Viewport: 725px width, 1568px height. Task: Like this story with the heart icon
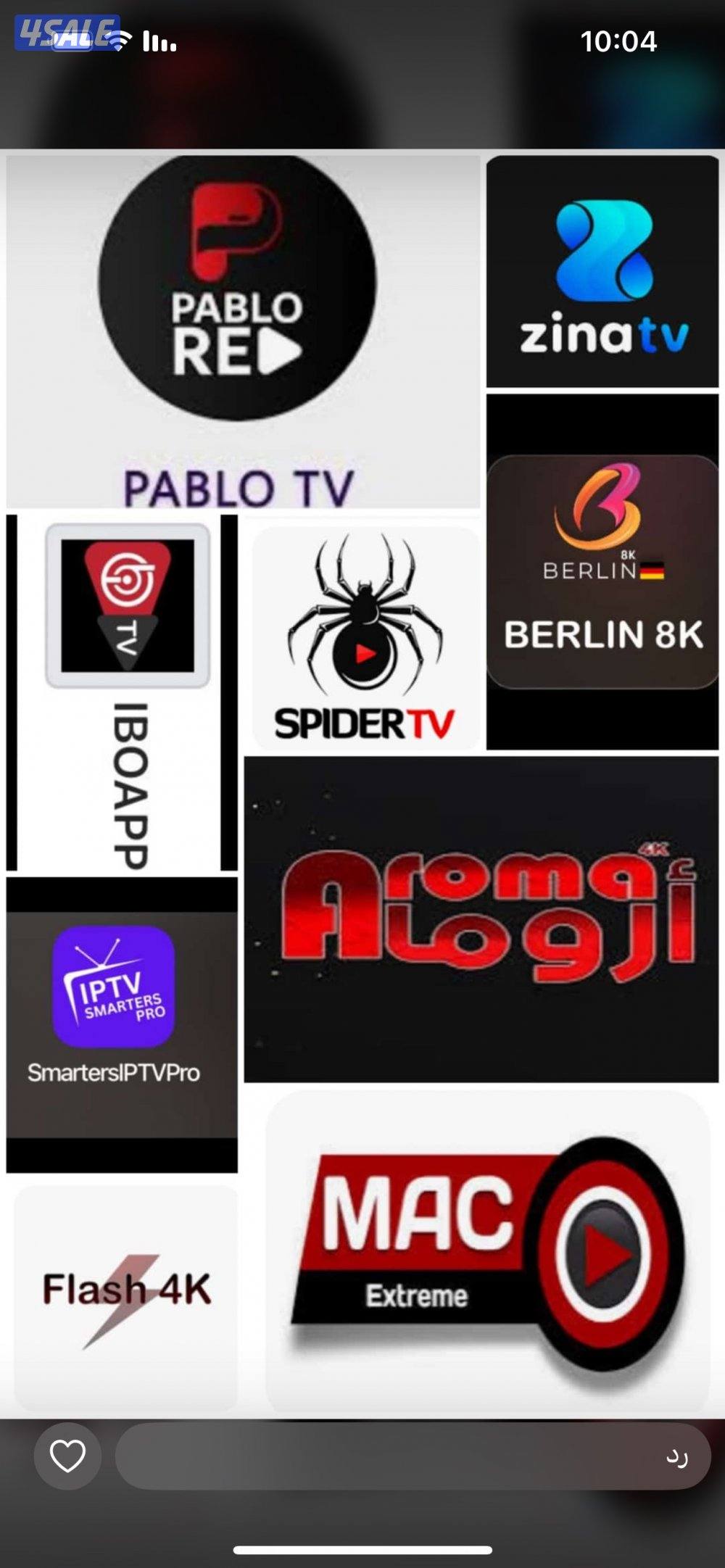click(x=67, y=1456)
